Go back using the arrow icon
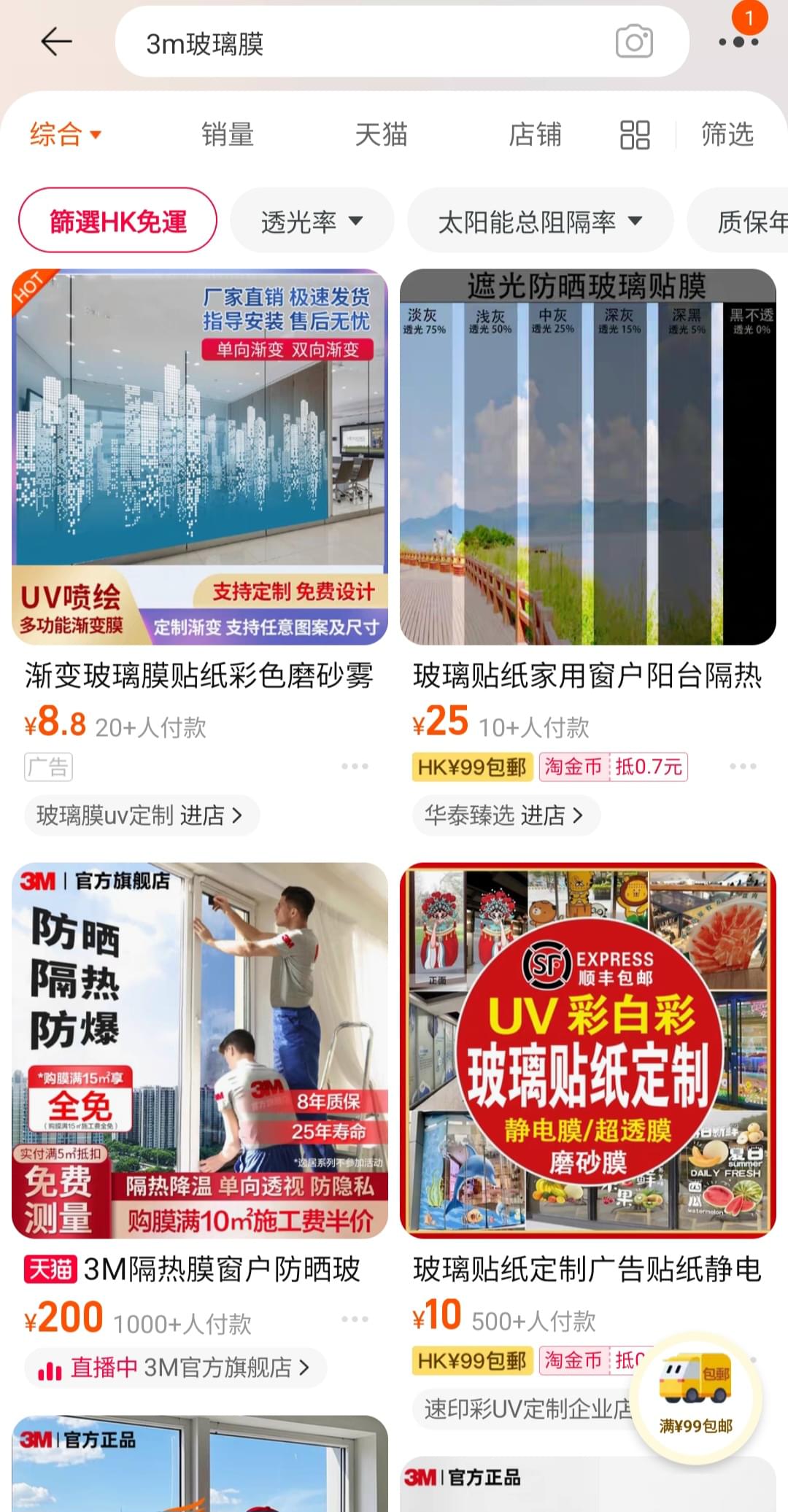Image resolution: width=788 pixels, height=1512 pixels. coord(56,42)
